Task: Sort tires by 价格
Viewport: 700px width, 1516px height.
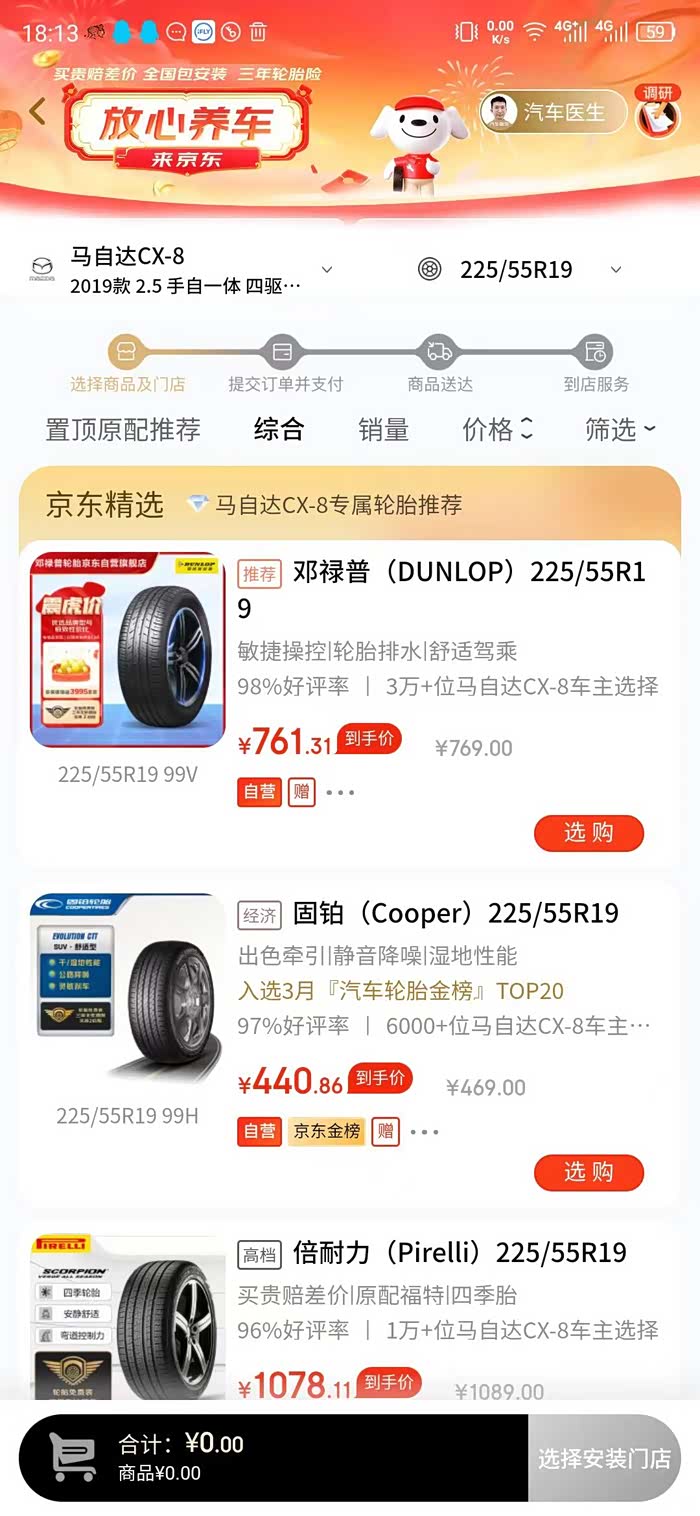Action: (497, 430)
